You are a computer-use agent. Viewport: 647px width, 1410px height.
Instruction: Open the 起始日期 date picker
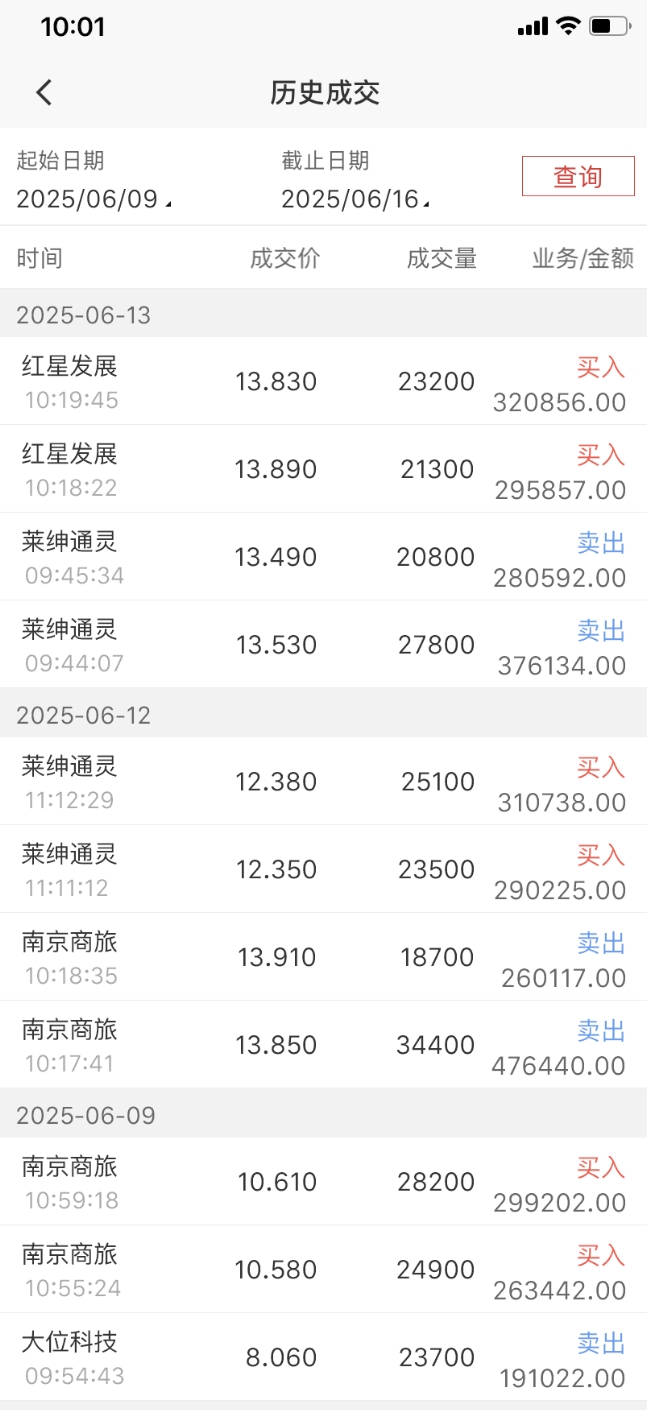[94, 198]
